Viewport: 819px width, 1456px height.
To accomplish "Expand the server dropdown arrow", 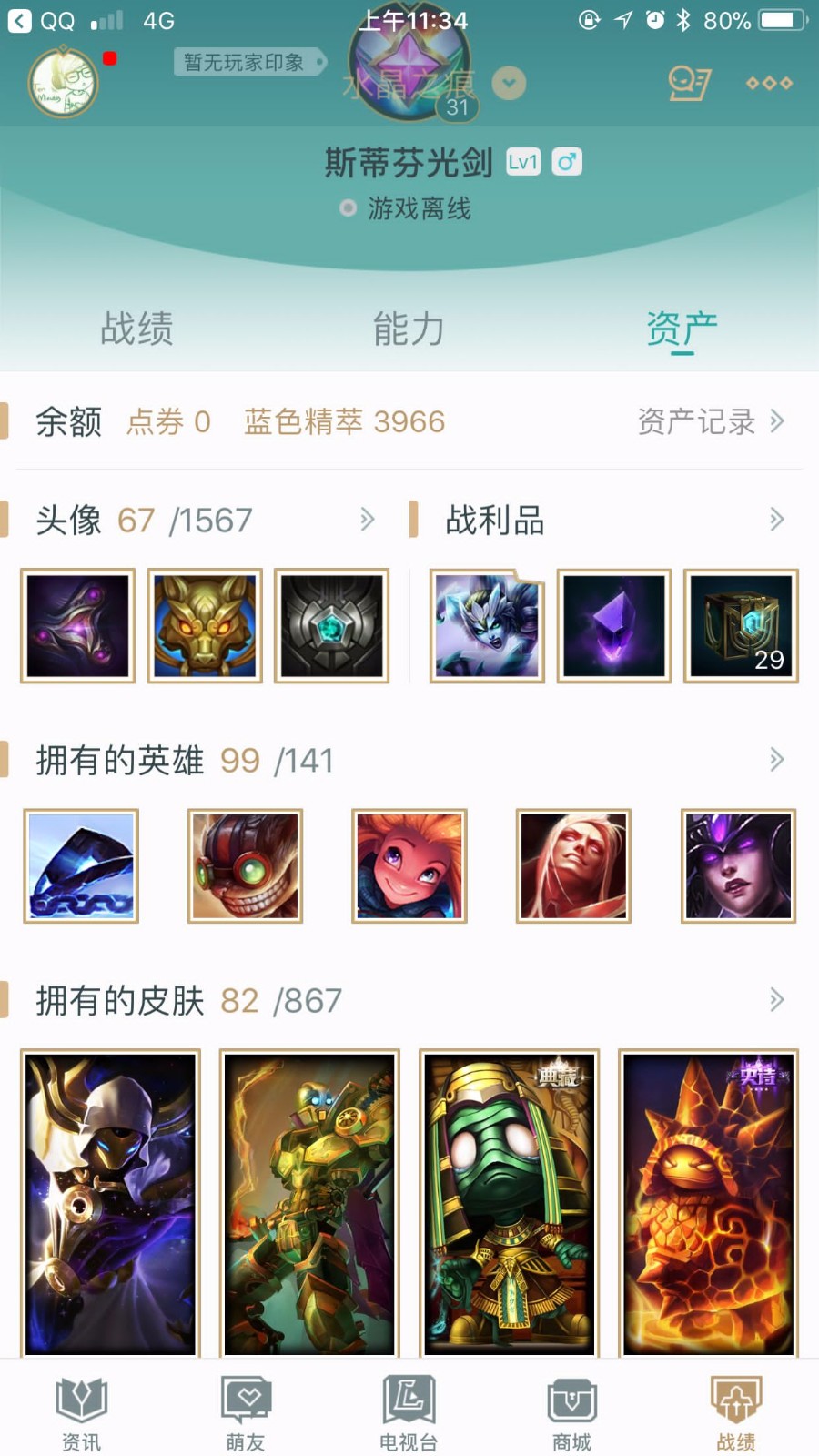I will [509, 84].
